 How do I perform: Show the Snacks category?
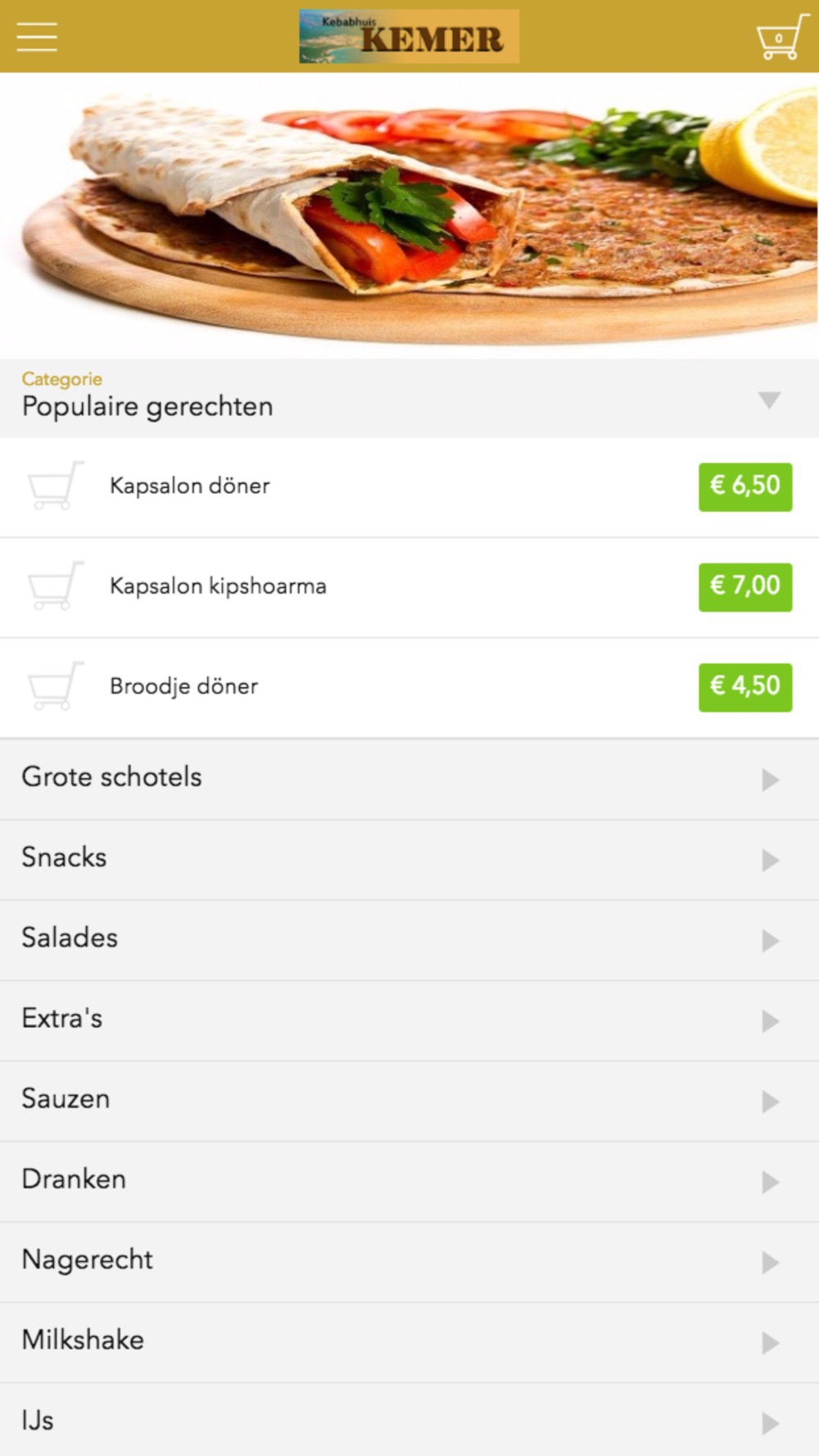tap(409, 858)
